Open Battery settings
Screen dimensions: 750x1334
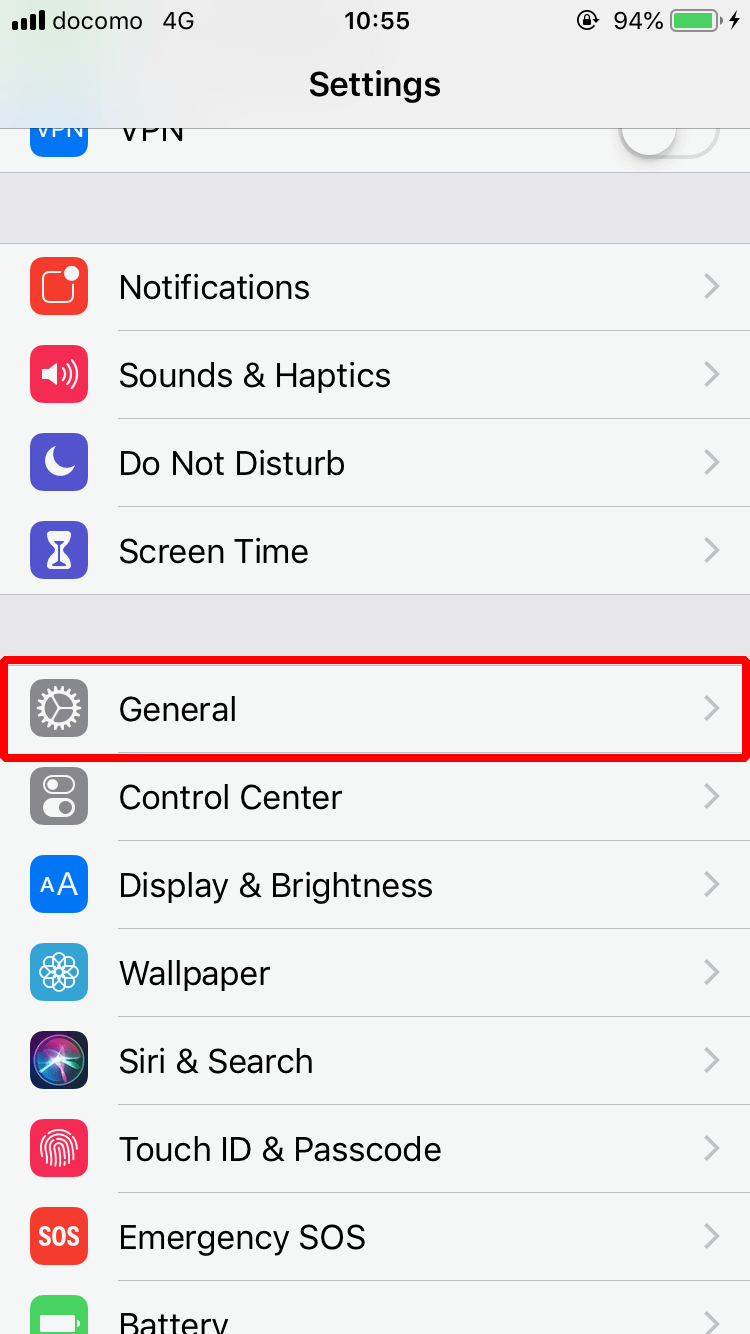click(x=375, y=1308)
